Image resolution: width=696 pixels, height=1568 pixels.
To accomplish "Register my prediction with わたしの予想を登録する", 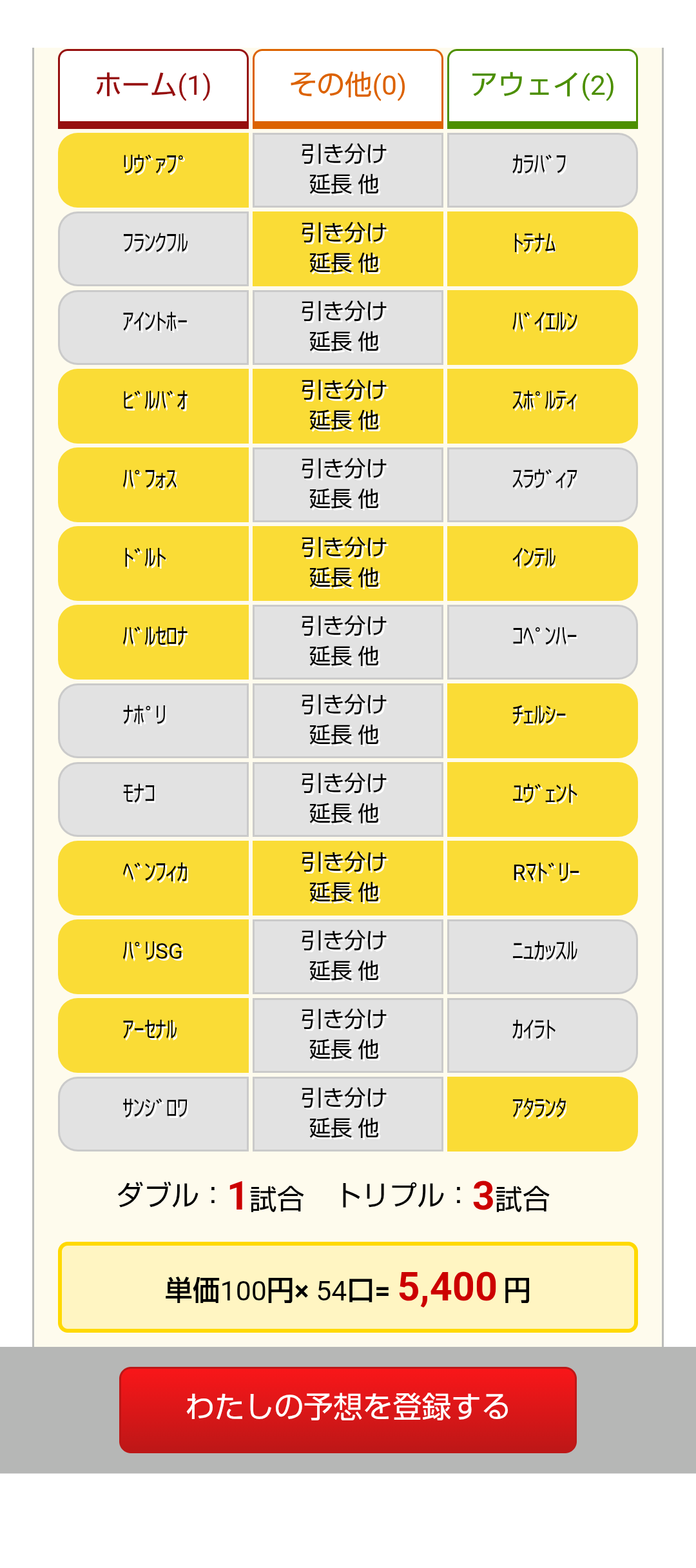I will [347, 1409].
